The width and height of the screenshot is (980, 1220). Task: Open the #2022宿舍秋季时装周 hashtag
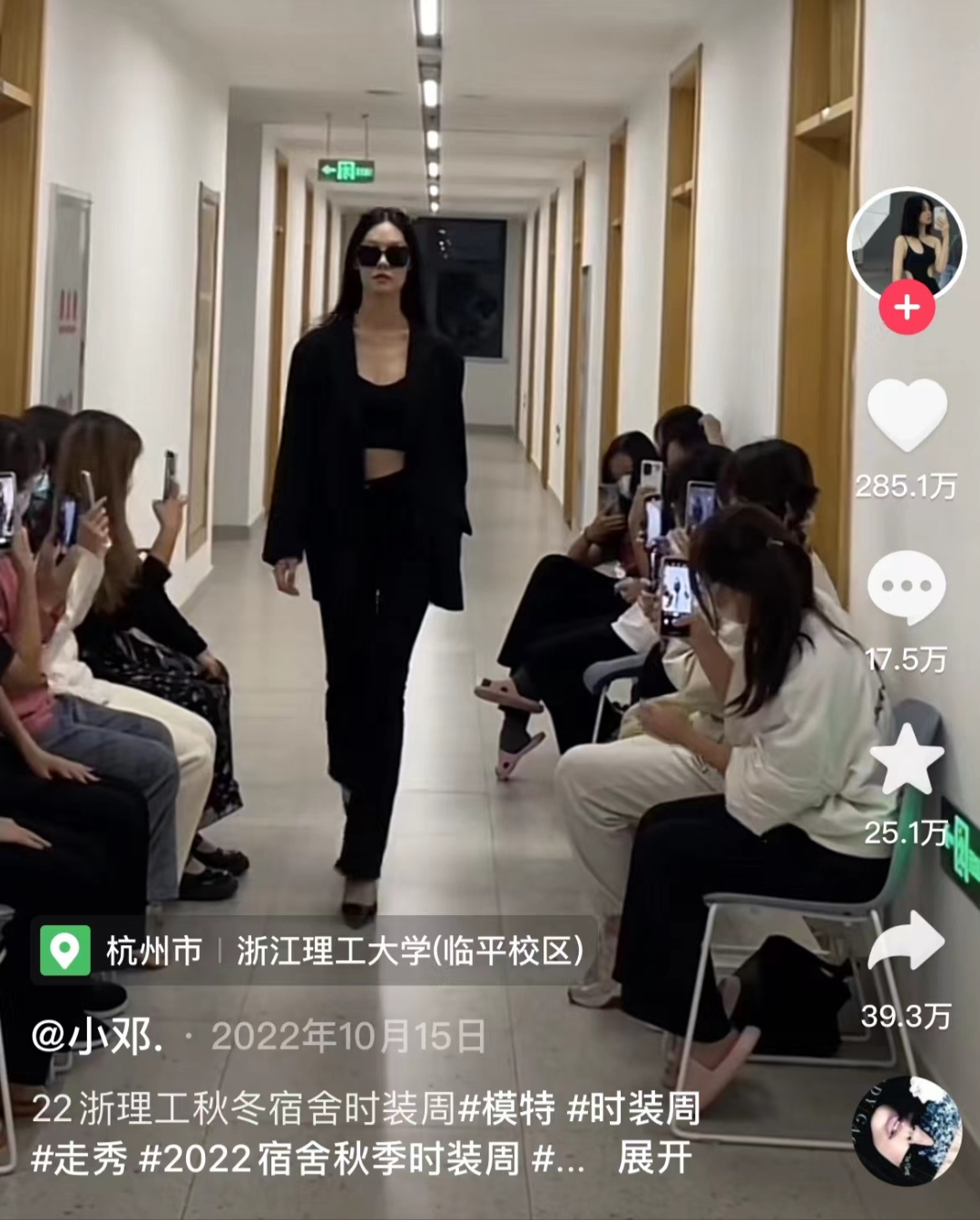tap(329, 1159)
